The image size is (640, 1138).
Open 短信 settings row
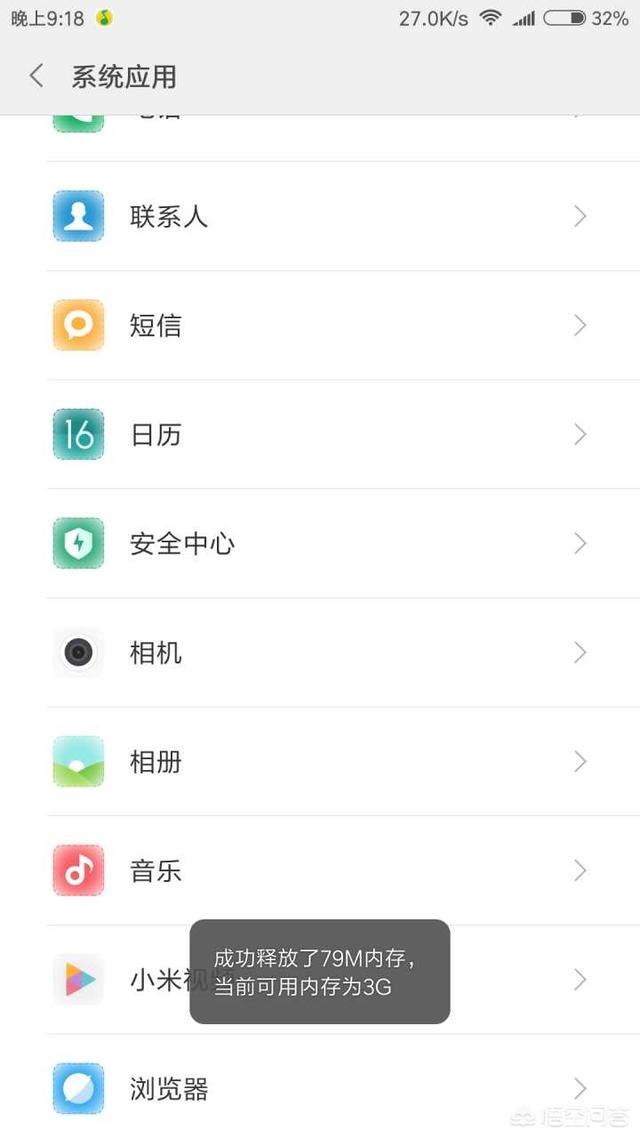click(320, 325)
